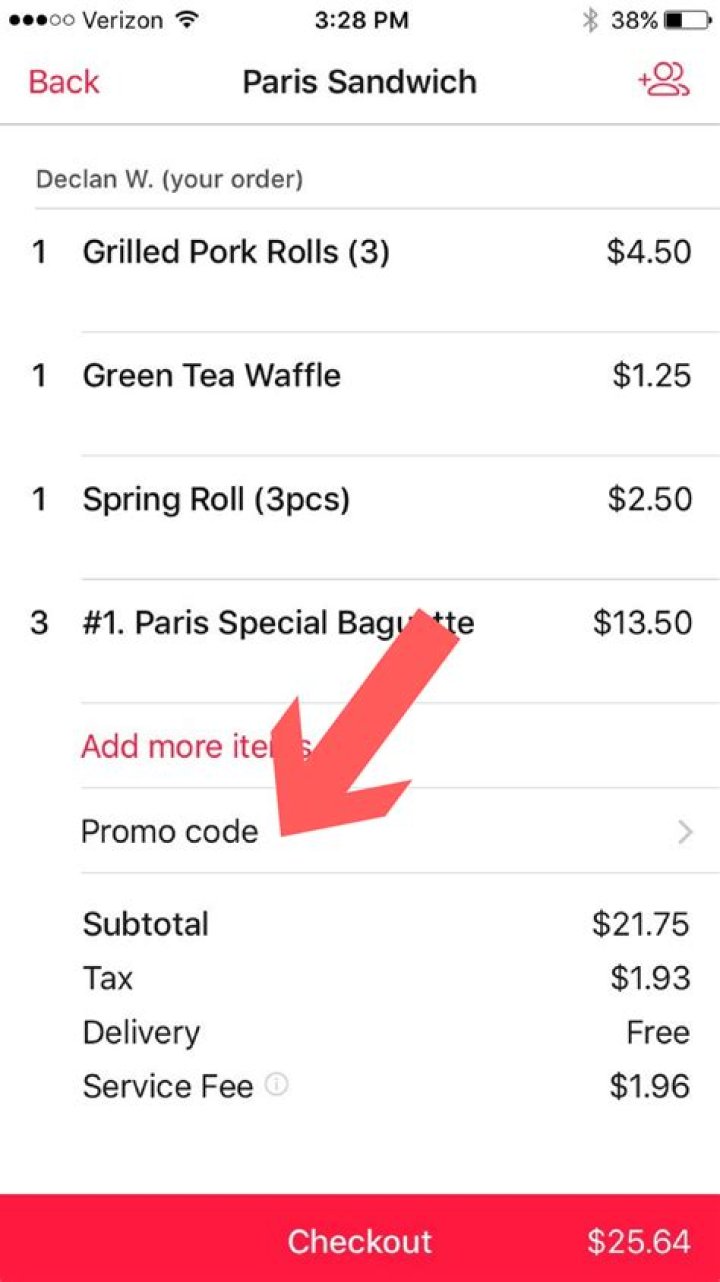Tap the chevron next to Promo code
This screenshot has height=1282, width=720.
[x=684, y=831]
